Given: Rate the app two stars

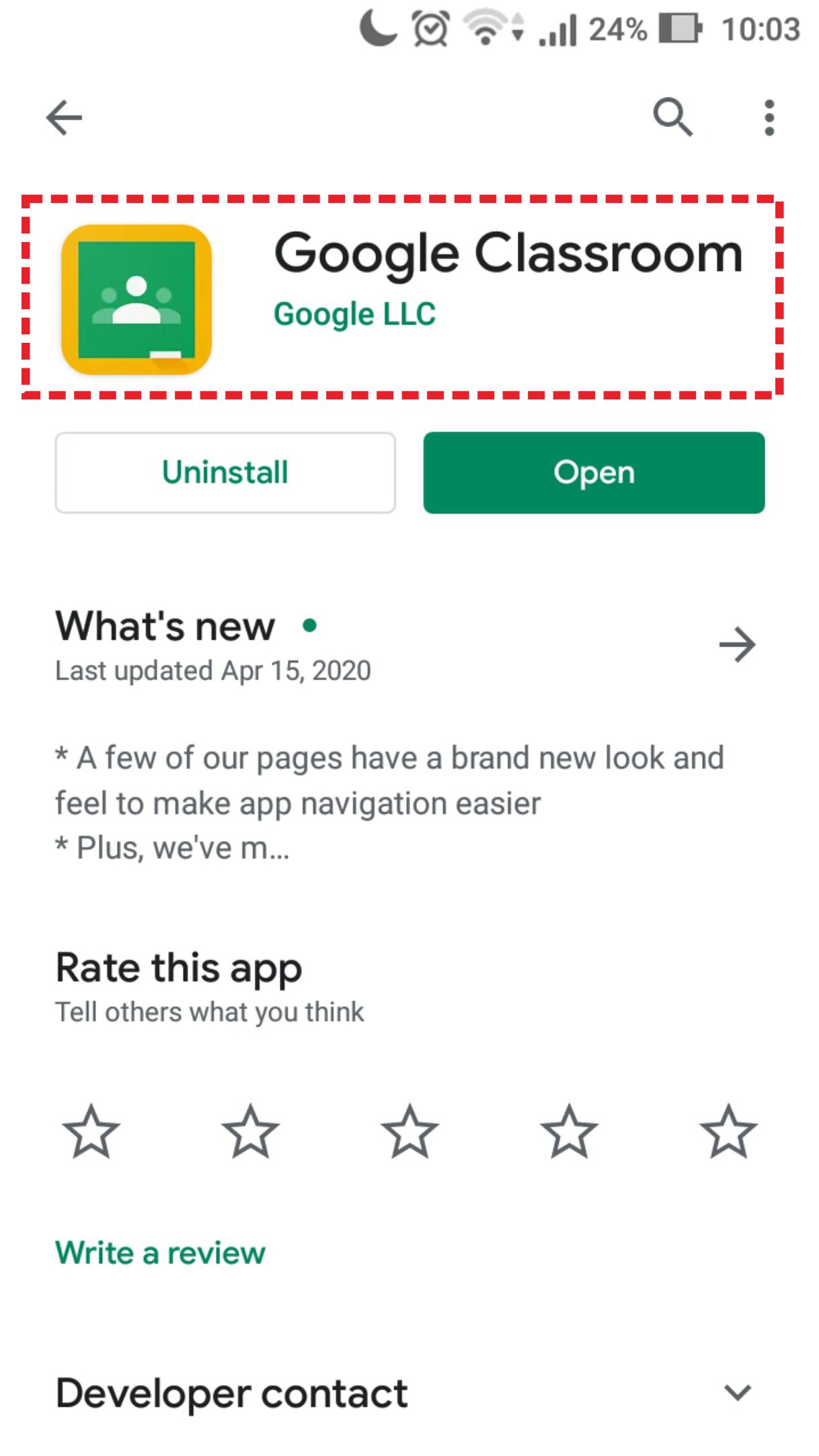Looking at the screenshot, I should [250, 1131].
